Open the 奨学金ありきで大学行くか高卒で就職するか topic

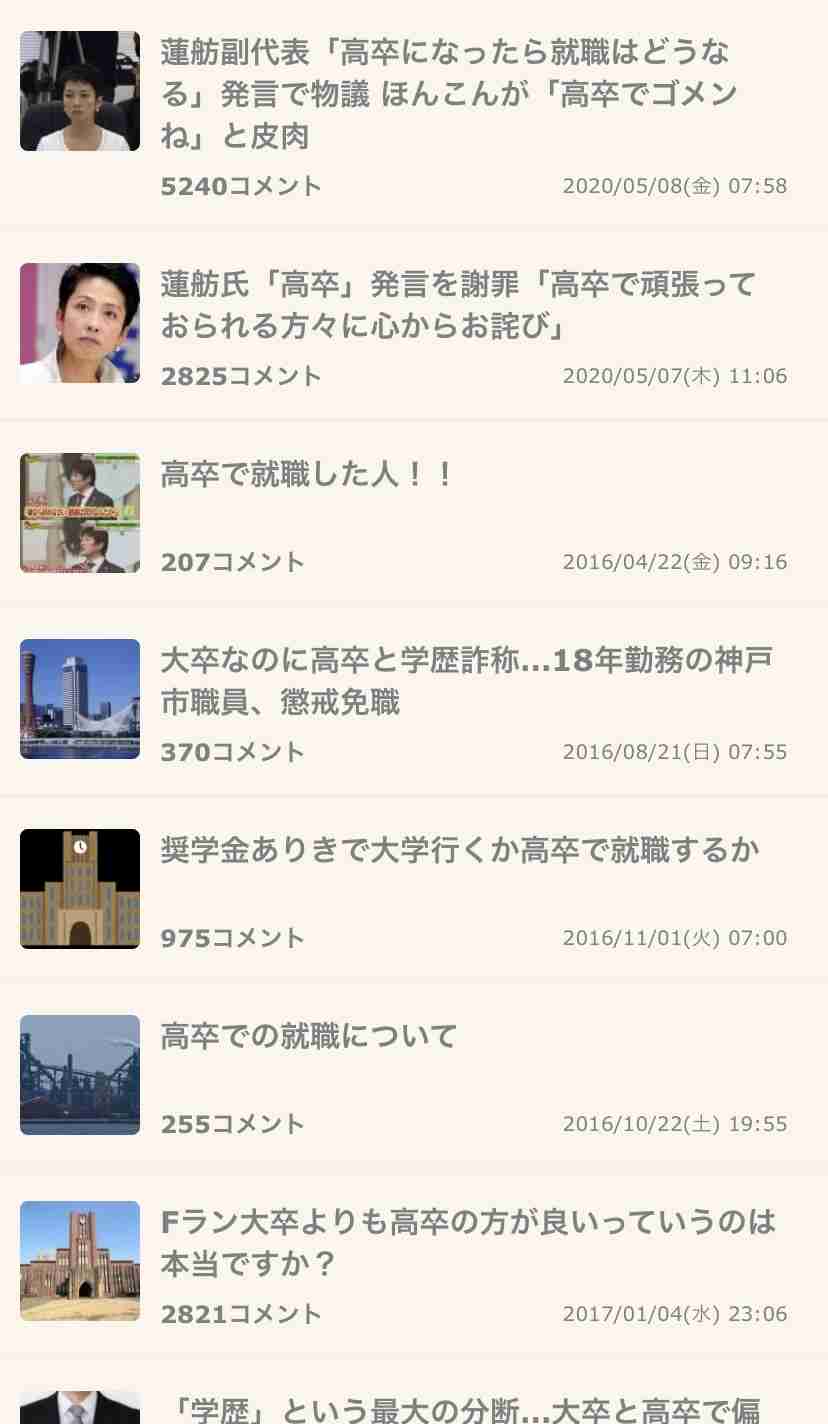coord(459,849)
